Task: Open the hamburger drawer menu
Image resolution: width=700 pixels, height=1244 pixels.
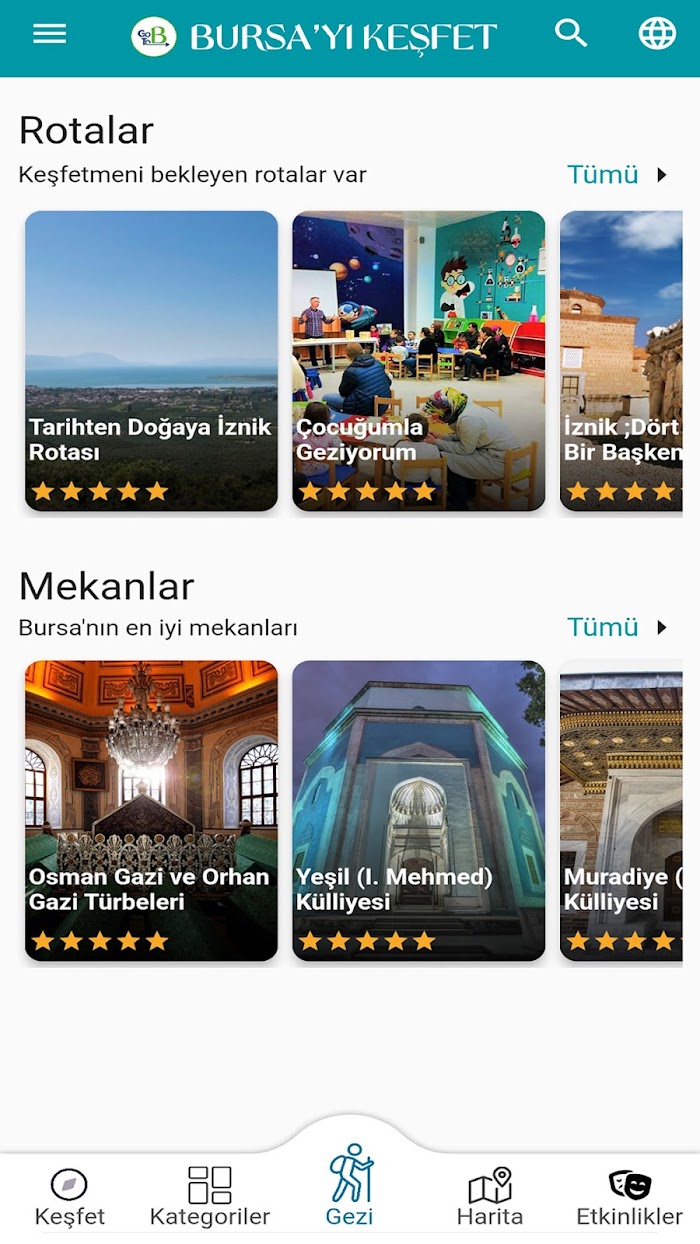Action: 49,34
